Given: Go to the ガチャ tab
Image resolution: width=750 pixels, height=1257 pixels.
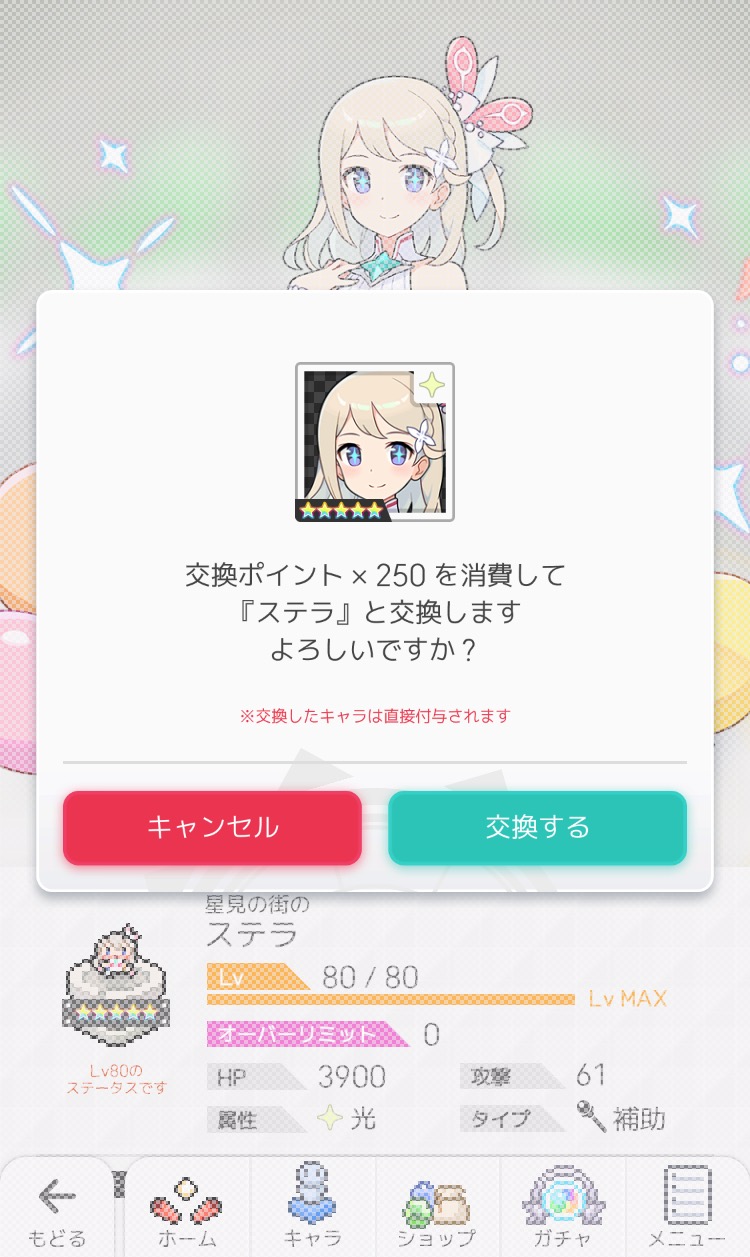Looking at the screenshot, I should tap(563, 1208).
